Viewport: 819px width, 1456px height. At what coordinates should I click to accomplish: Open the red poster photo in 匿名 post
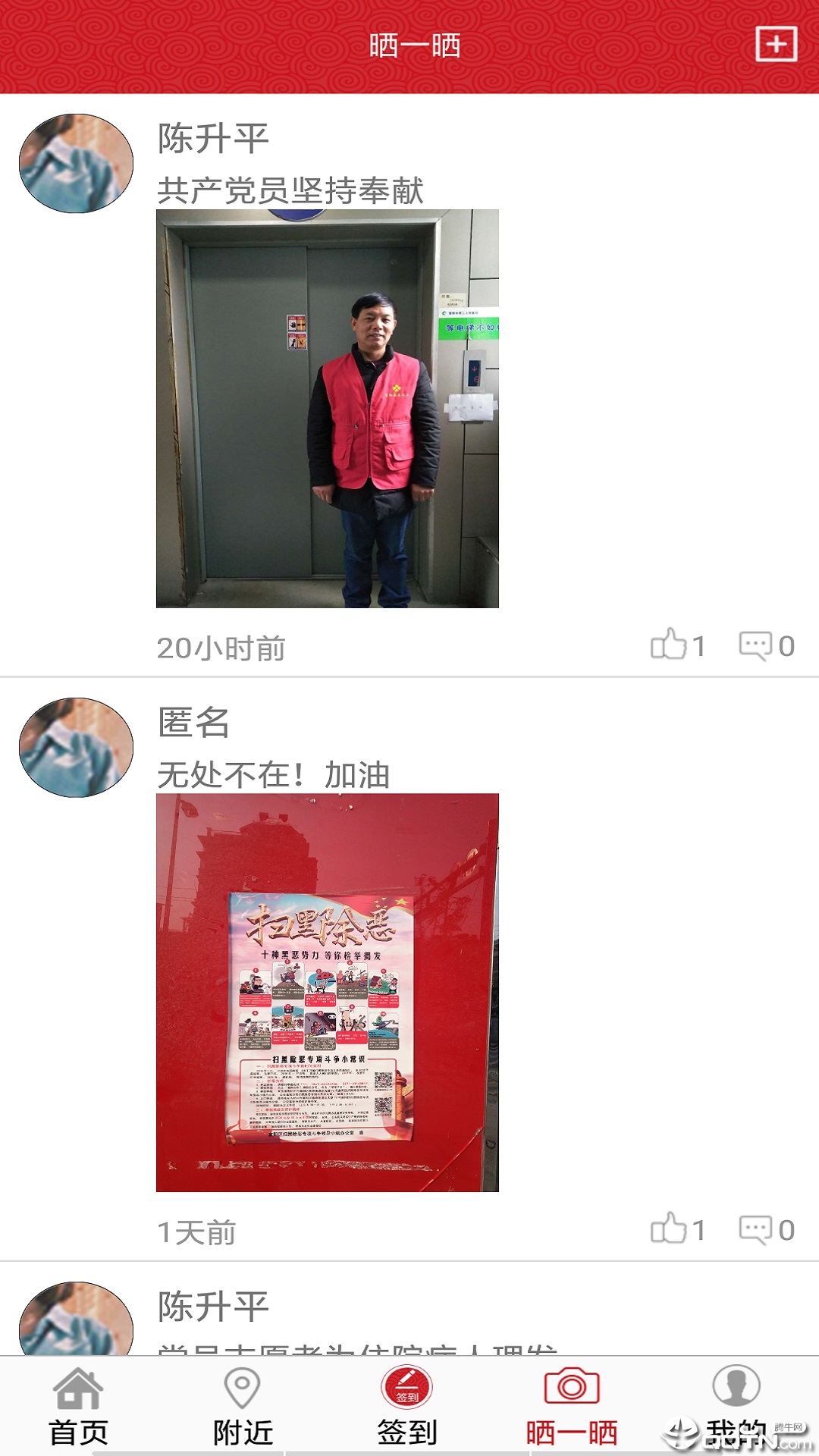tap(328, 993)
